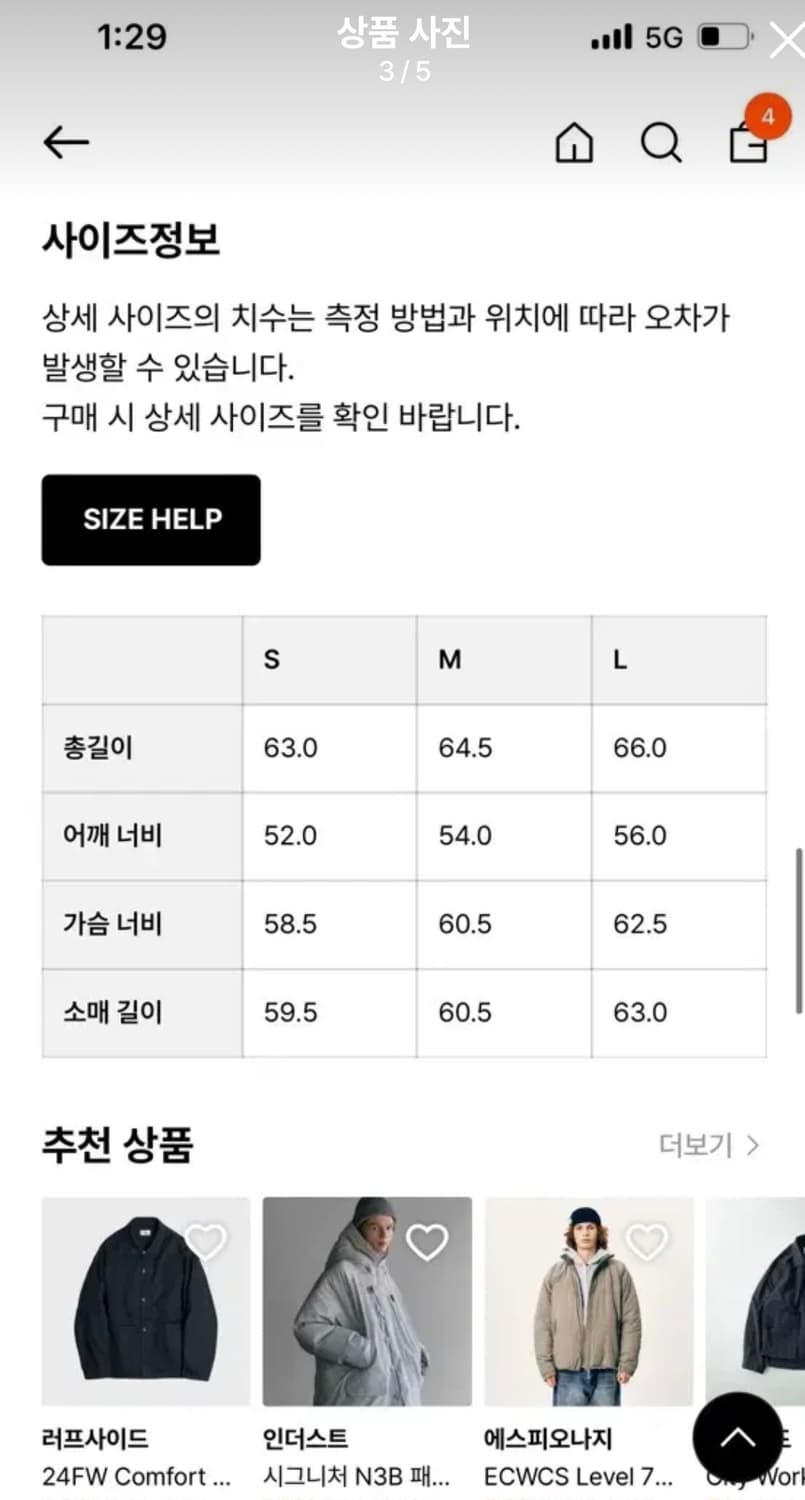Toggle the heart on the 러프사이드 jacket

pos(204,1240)
